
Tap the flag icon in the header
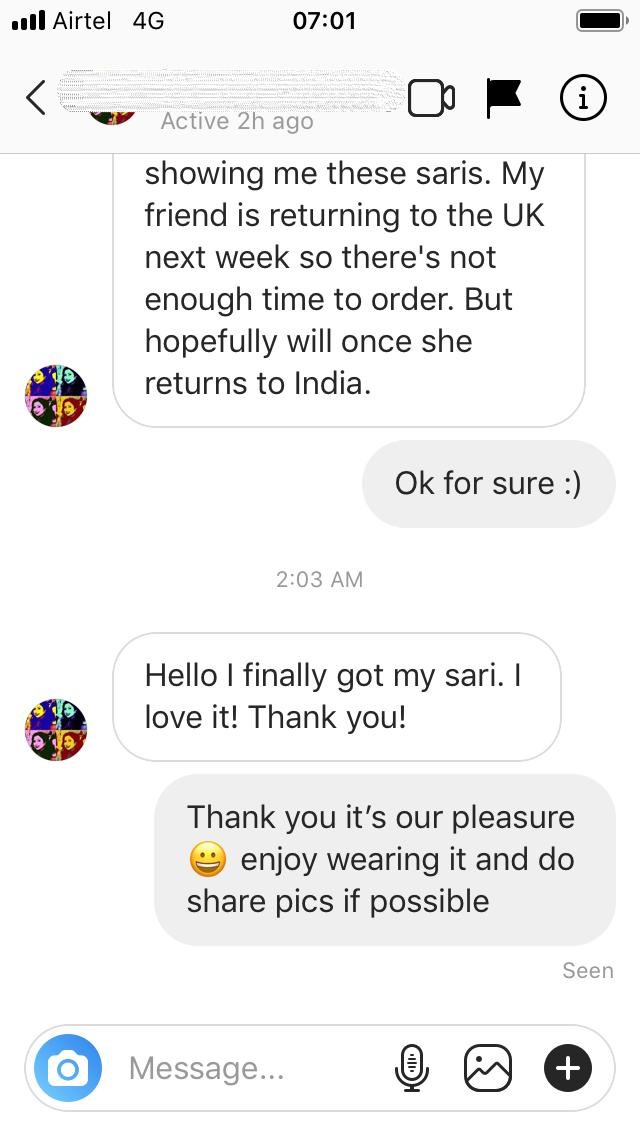click(504, 98)
